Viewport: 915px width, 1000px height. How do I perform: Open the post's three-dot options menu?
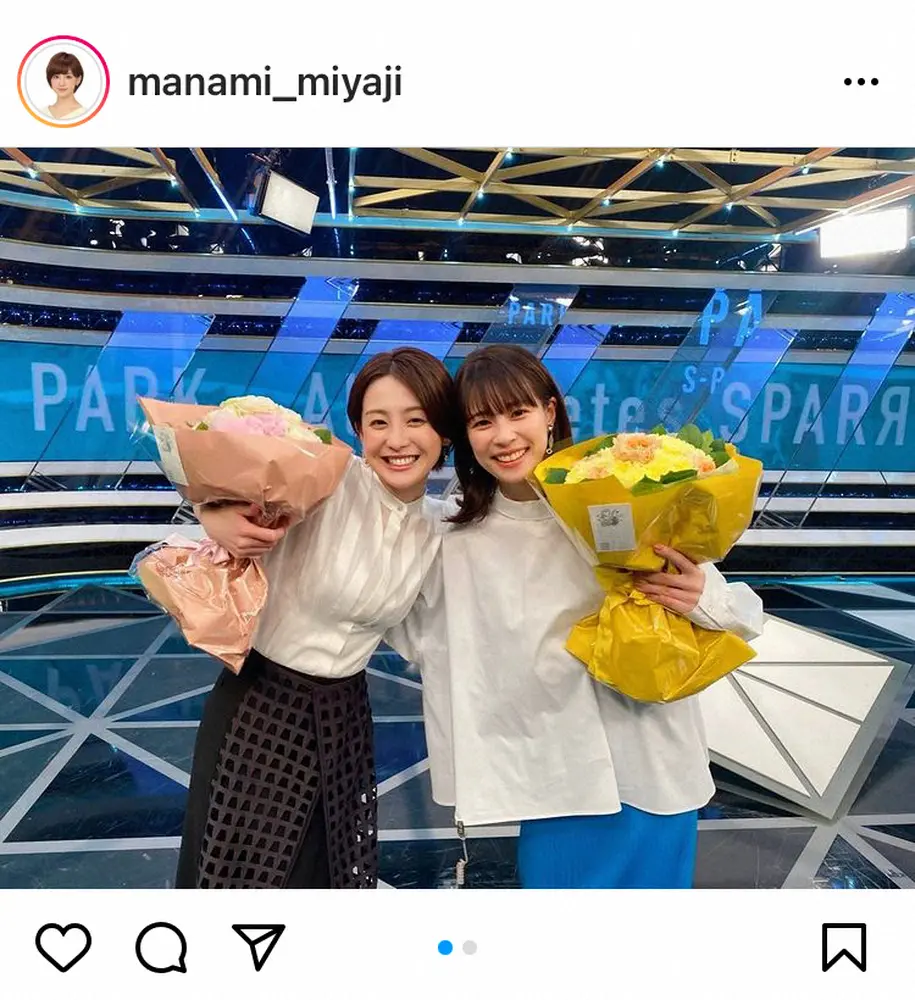point(860,82)
